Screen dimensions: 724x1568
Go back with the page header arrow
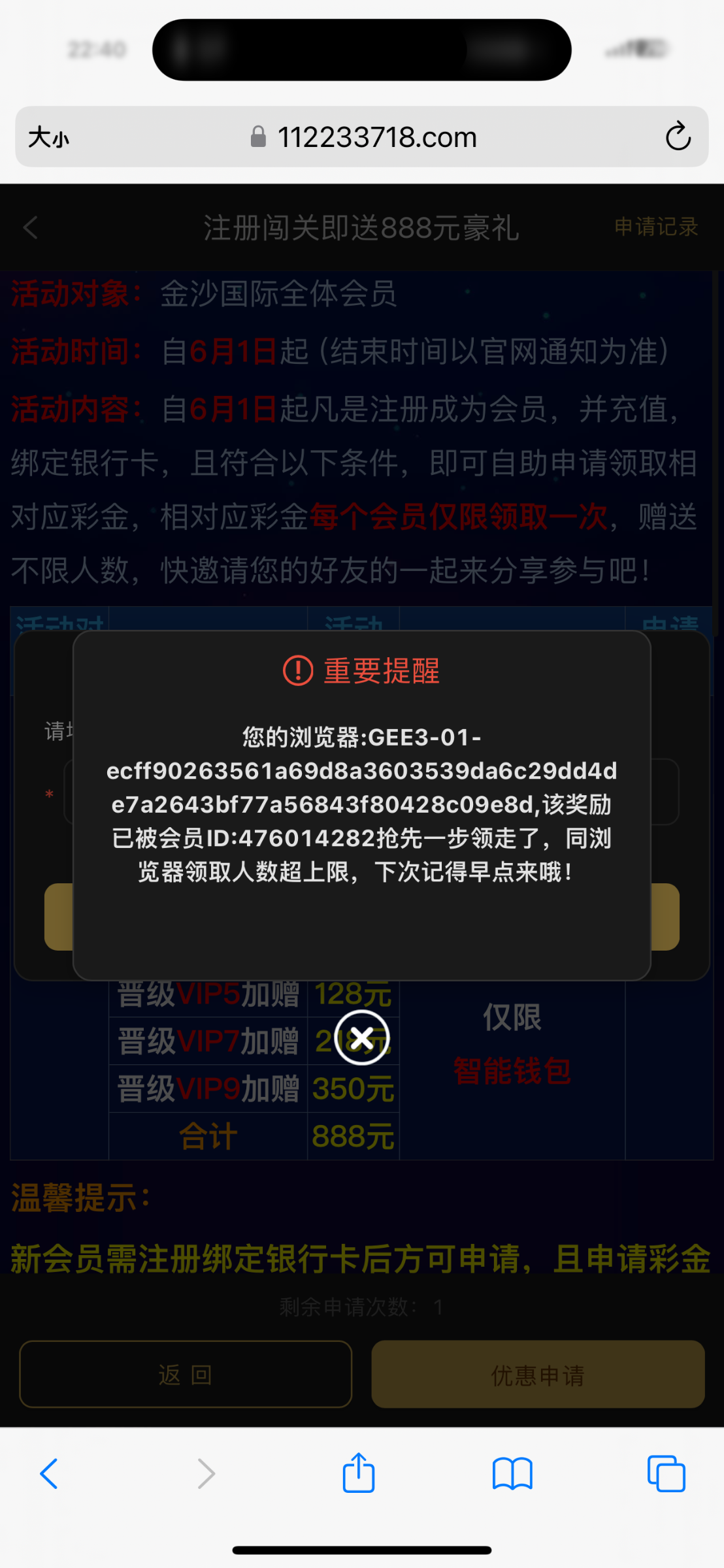[x=31, y=228]
